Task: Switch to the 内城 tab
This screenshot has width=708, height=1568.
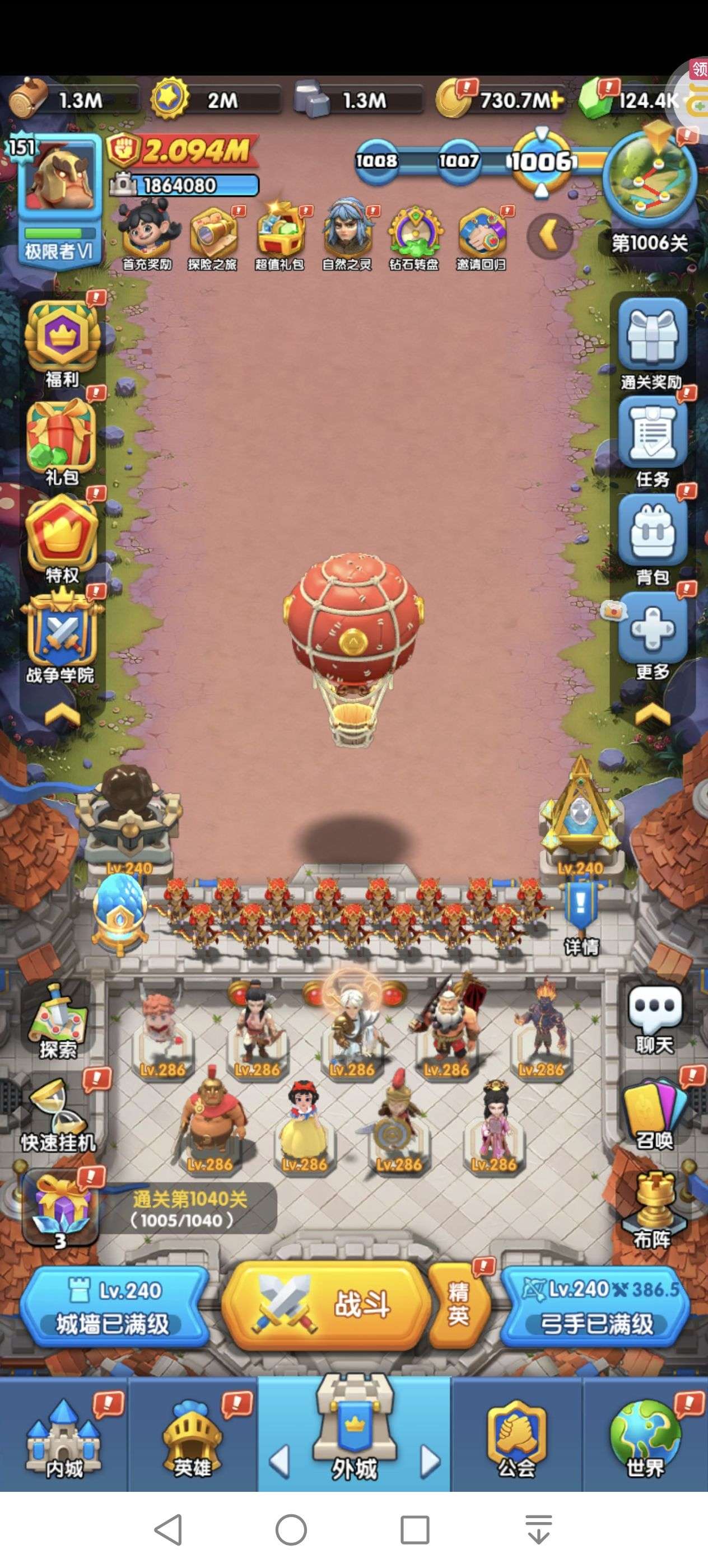Action: point(64,1440)
